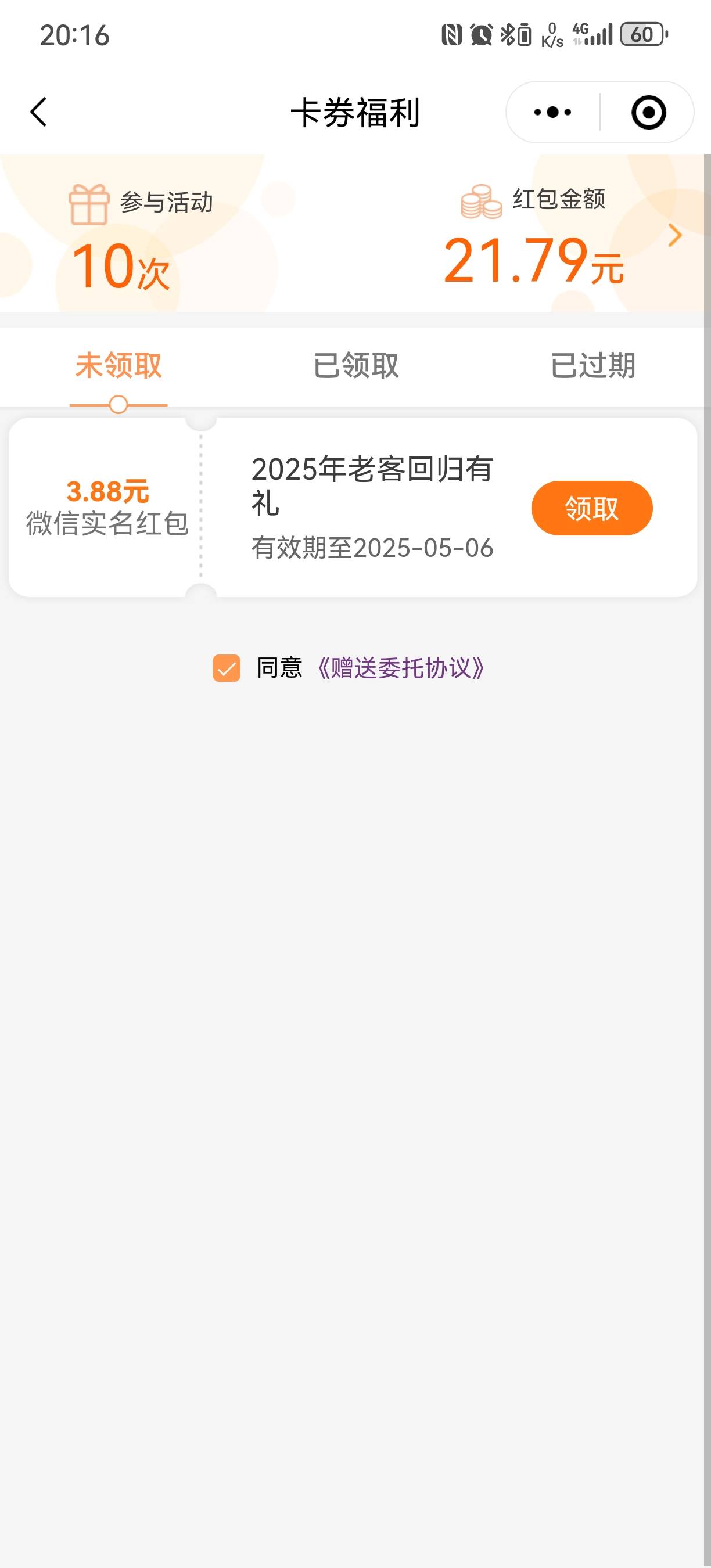Close the mini program with the circle icon
This screenshot has width=711, height=1568.
648,112
